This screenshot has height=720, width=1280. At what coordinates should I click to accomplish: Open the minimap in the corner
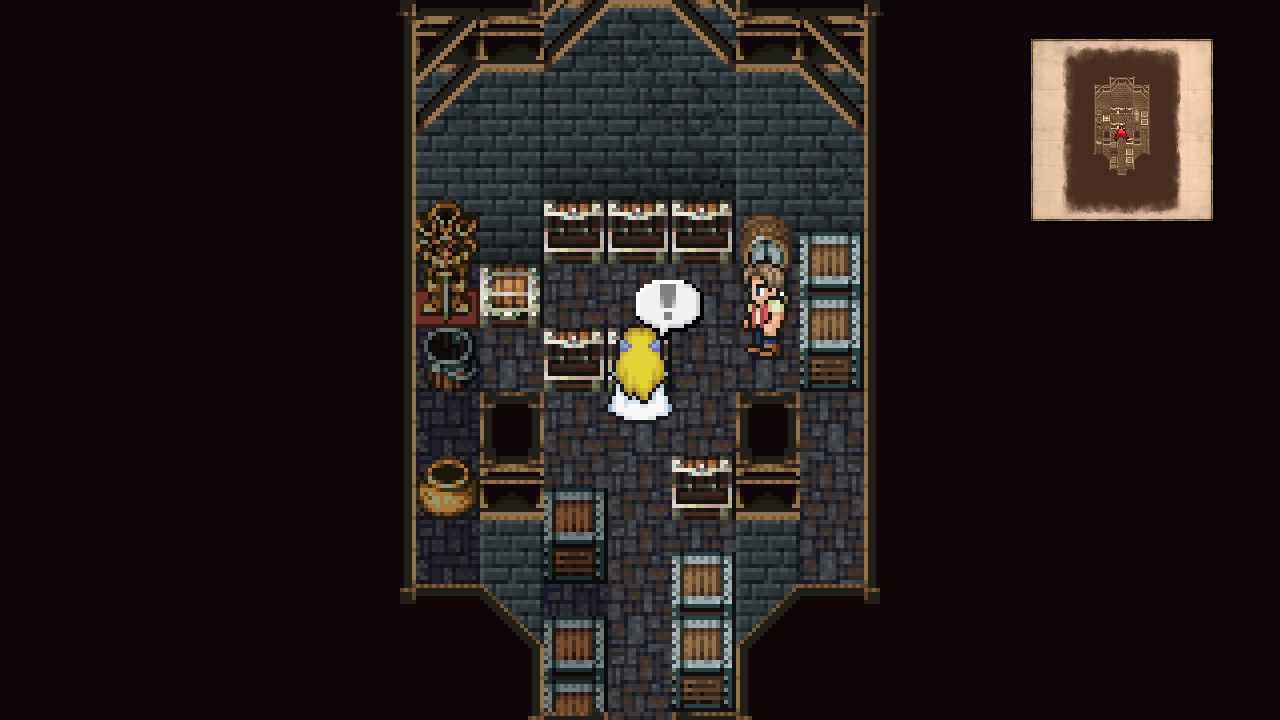(1121, 130)
